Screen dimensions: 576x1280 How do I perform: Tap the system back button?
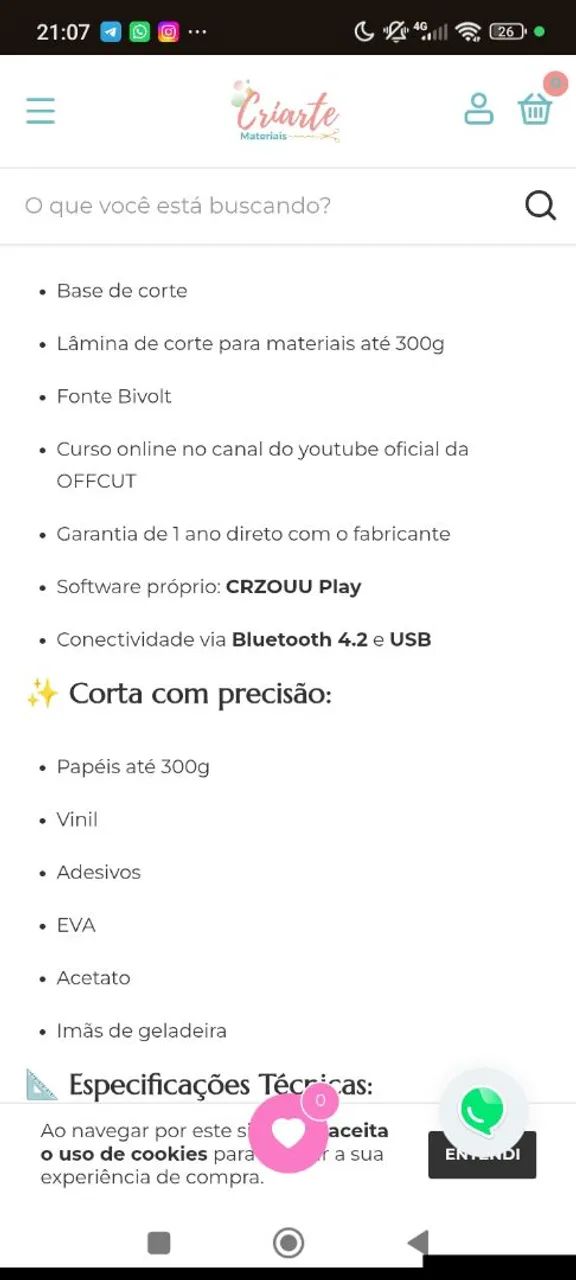click(418, 1243)
